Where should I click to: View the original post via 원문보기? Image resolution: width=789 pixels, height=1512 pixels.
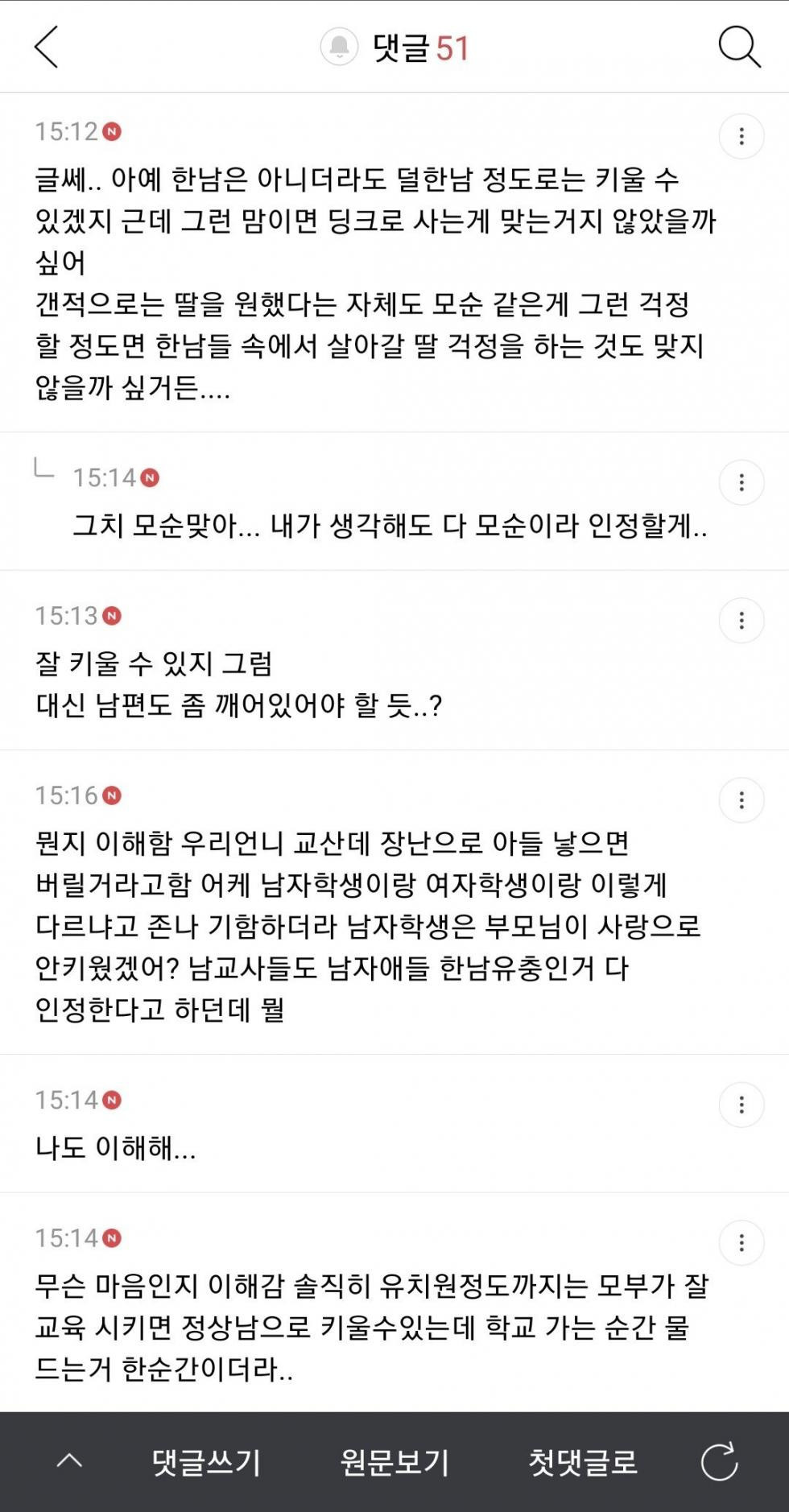pos(394,1462)
